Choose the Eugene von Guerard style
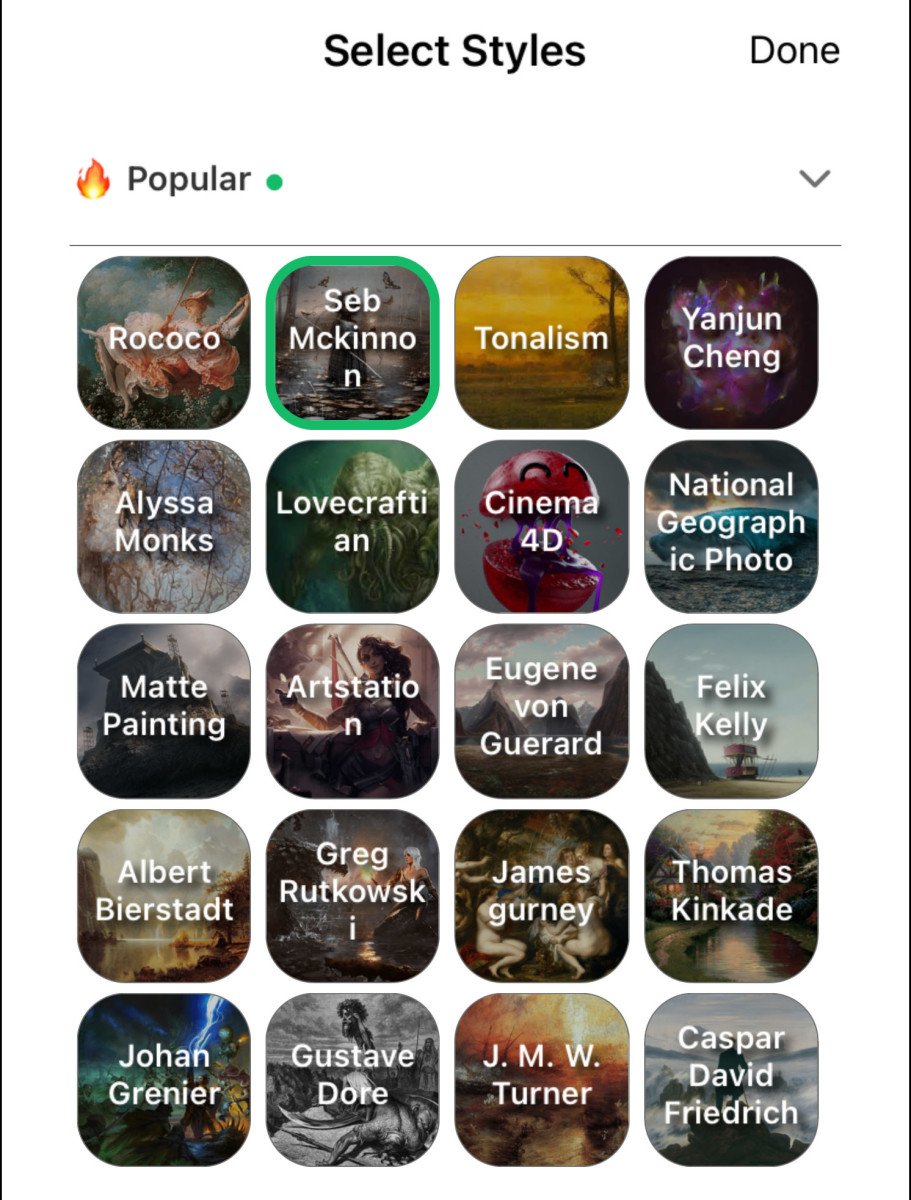 click(542, 710)
